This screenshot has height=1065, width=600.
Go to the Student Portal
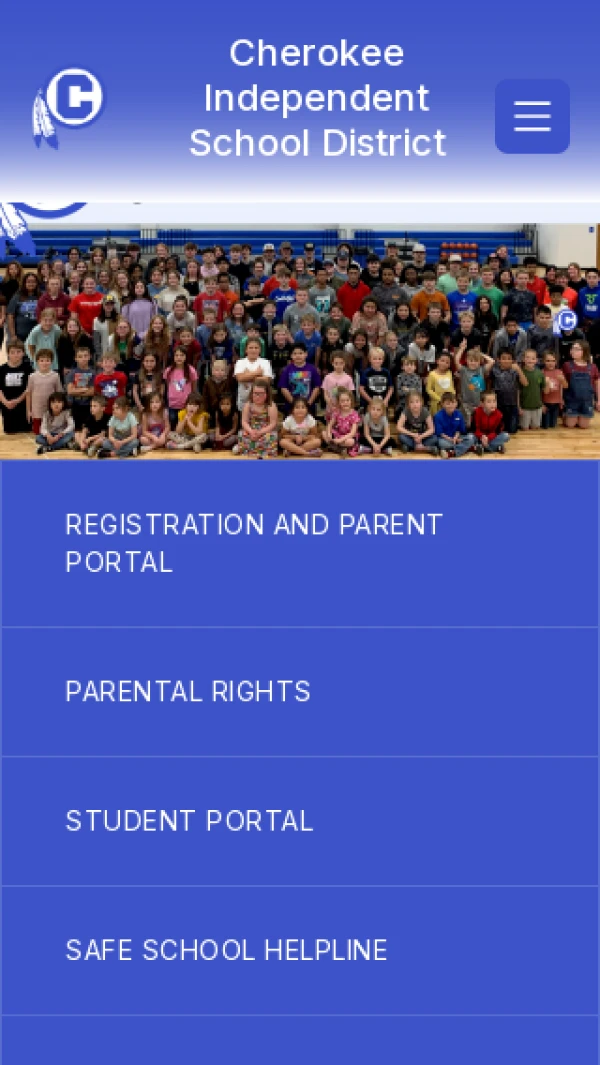tap(300, 820)
